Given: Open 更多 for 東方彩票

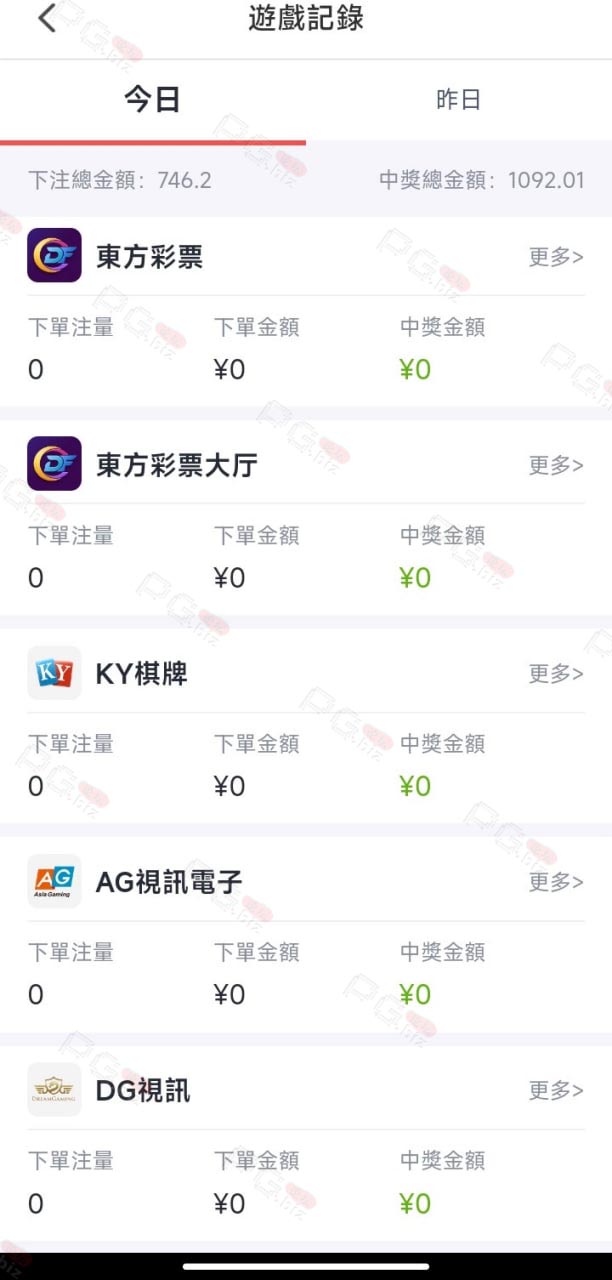Looking at the screenshot, I should click(556, 257).
